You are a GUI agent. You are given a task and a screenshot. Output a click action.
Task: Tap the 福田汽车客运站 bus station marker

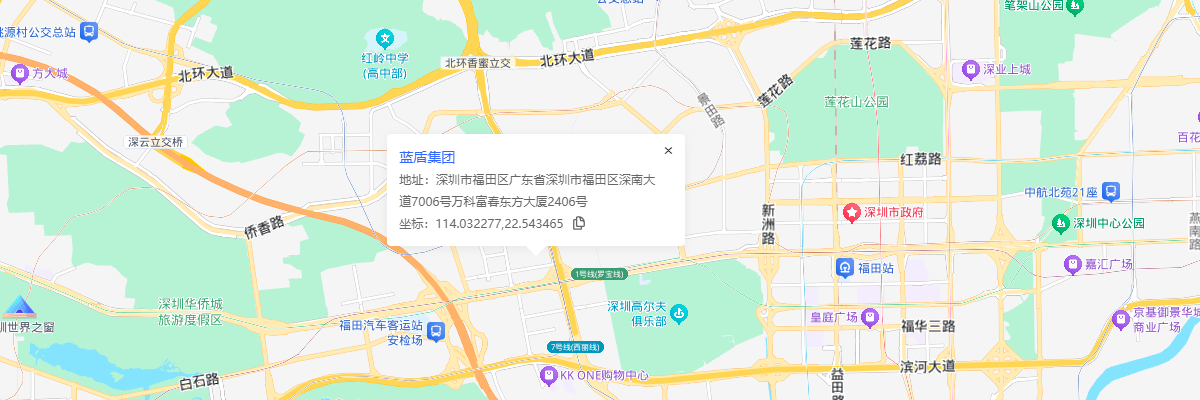437,331
